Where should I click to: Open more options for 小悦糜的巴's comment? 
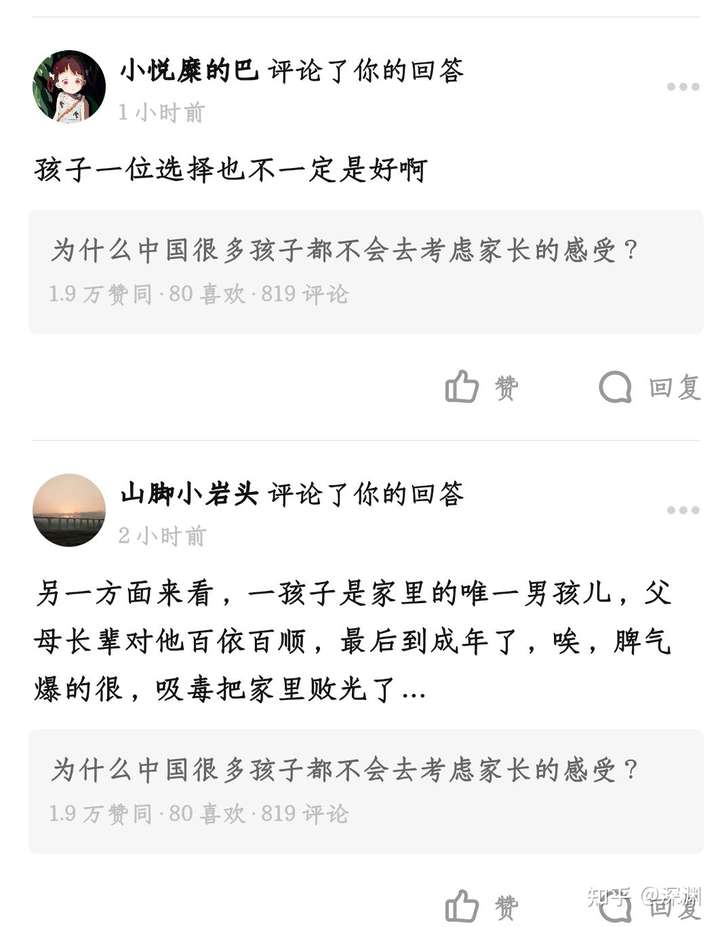pyautogui.click(x=683, y=87)
